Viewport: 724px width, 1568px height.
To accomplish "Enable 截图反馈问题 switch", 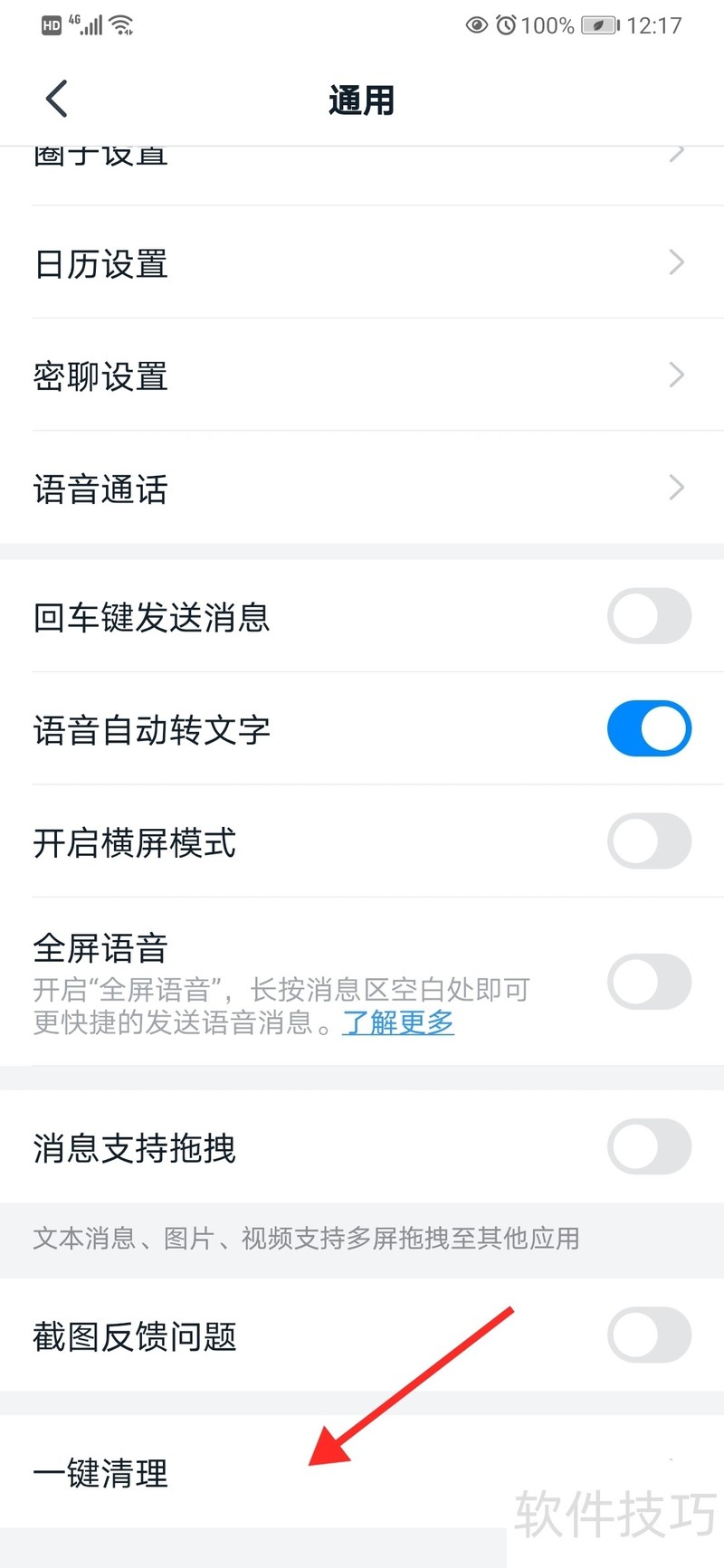I will [649, 1335].
